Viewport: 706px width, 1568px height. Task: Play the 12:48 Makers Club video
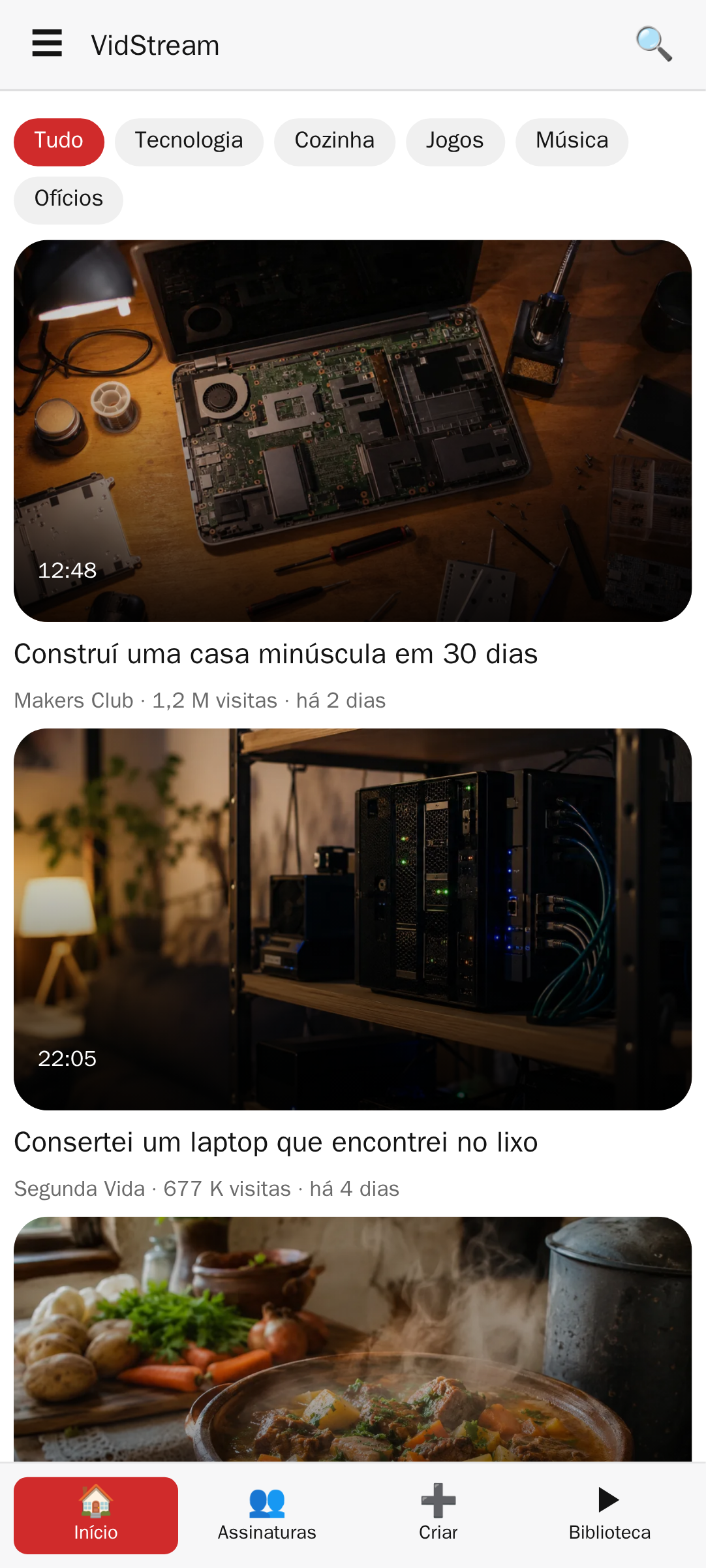(352, 431)
